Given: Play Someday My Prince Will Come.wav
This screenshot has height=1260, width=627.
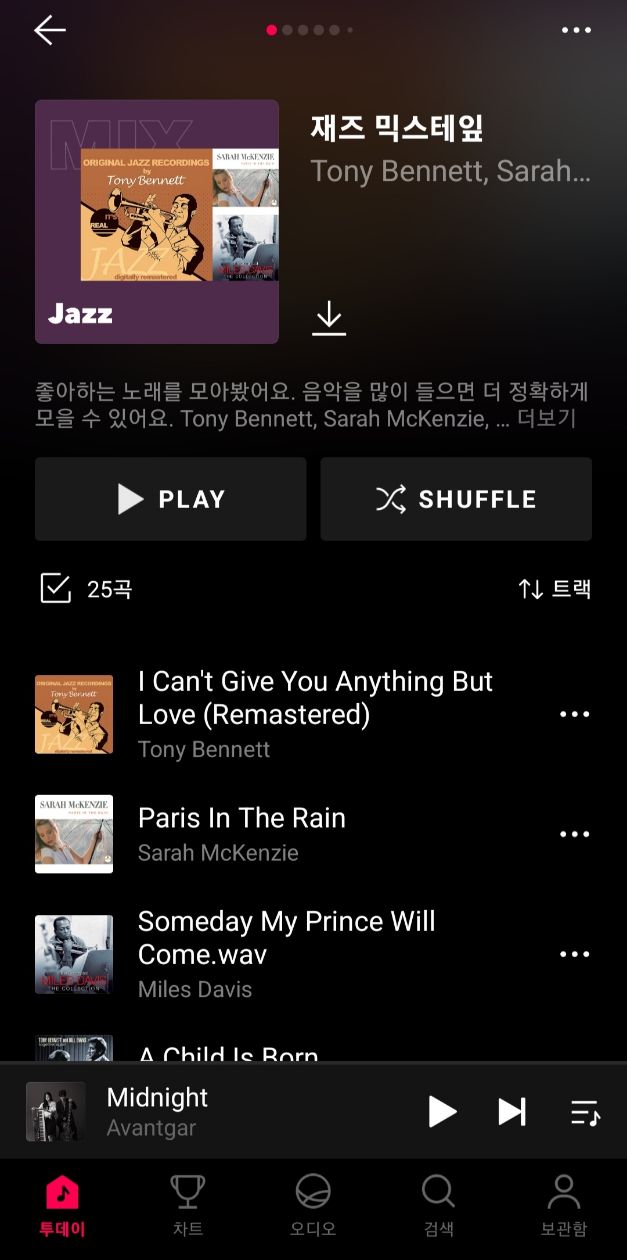Looking at the screenshot, I should pyautogui.click(x=287, y=938).
